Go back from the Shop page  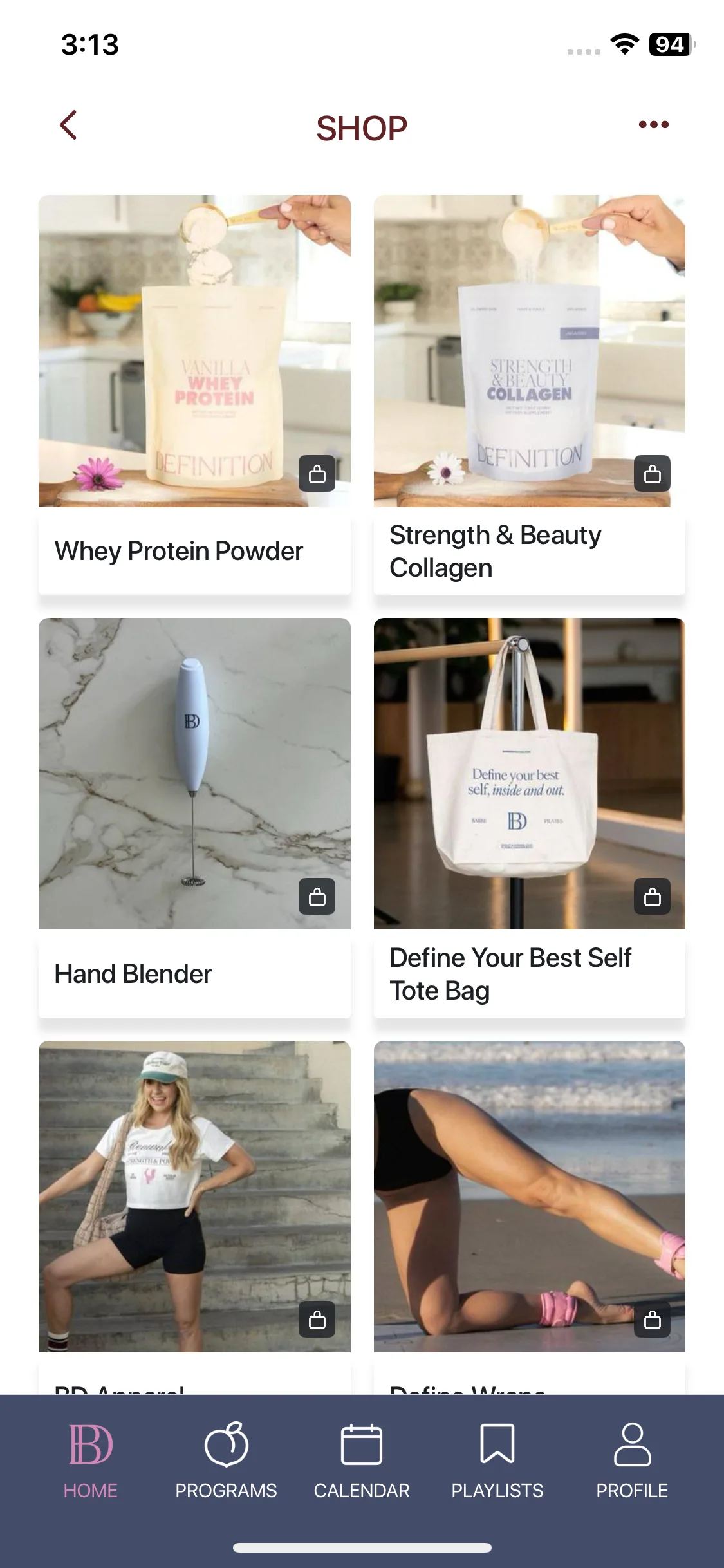click(68, 125)
